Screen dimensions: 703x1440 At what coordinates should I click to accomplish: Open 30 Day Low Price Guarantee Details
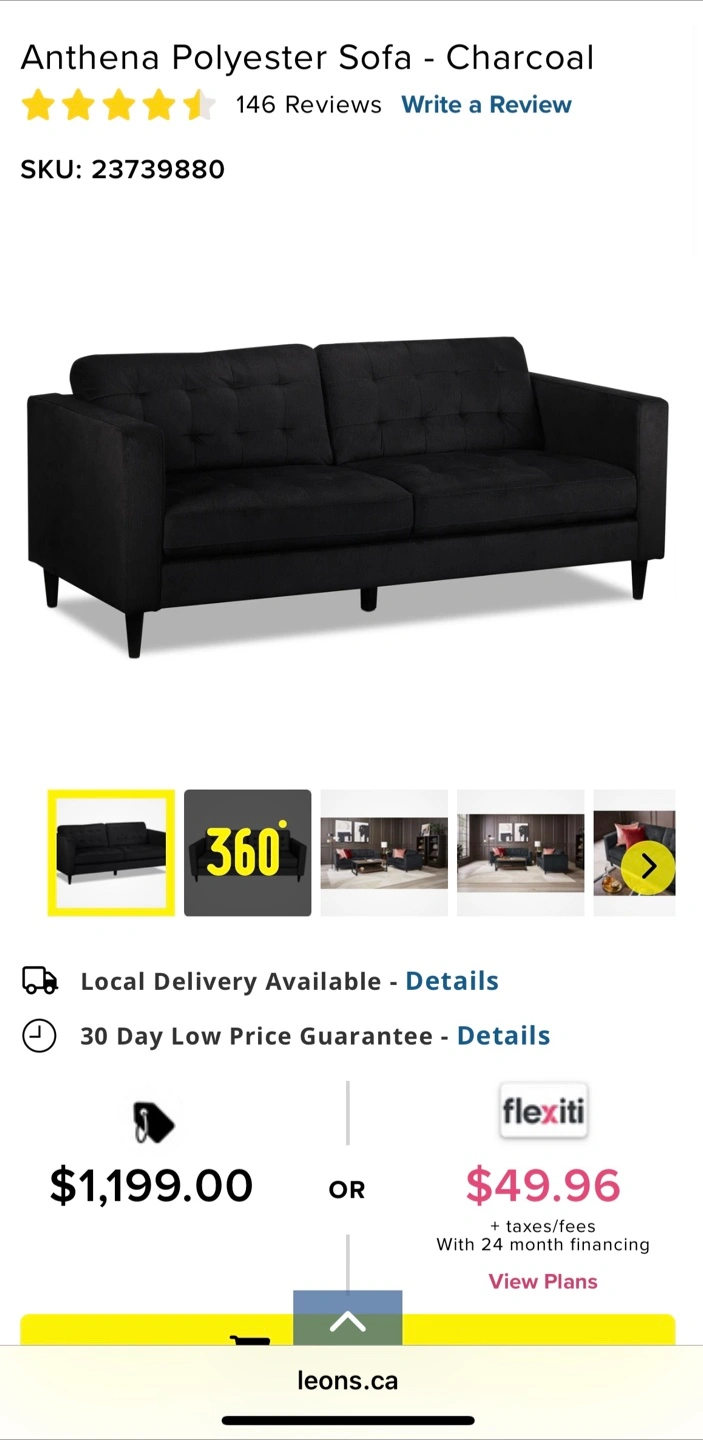pyautogui.click(x=503, y=1036)
